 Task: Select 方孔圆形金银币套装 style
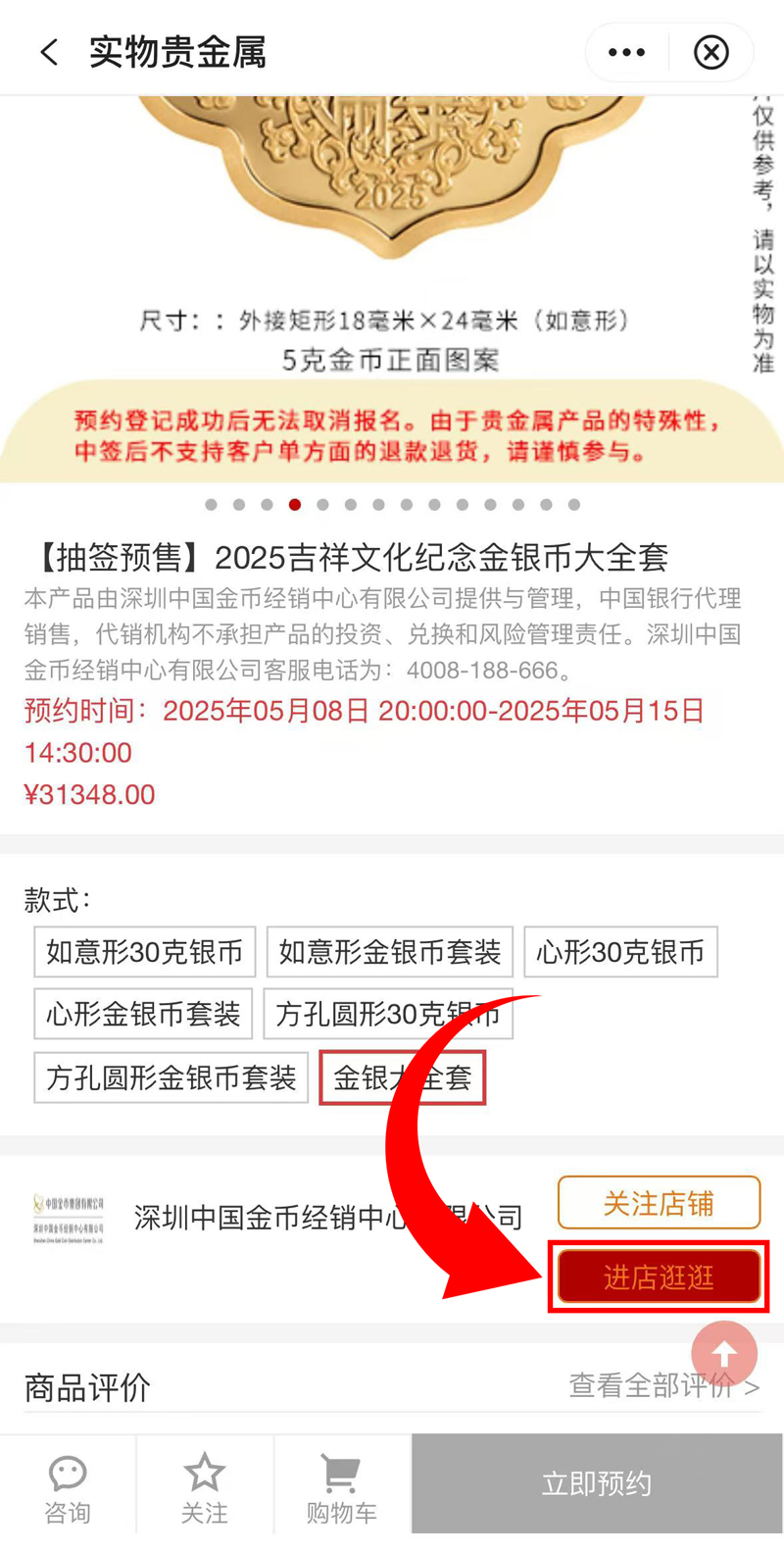click(x=171, y=1077)
